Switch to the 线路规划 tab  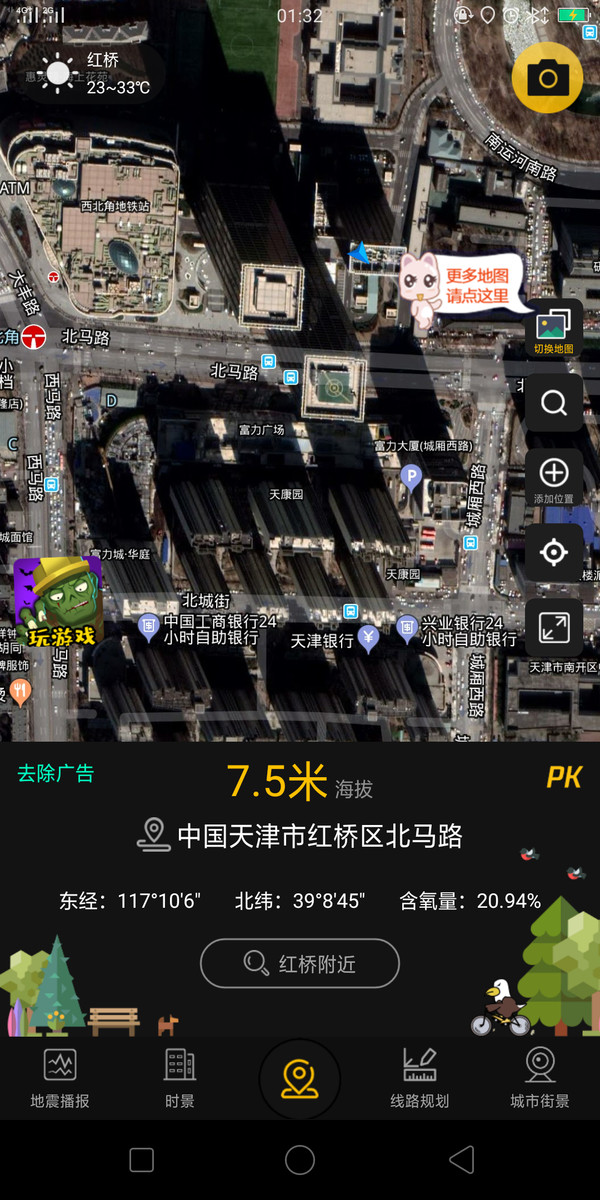click(x=420, y=1078)
